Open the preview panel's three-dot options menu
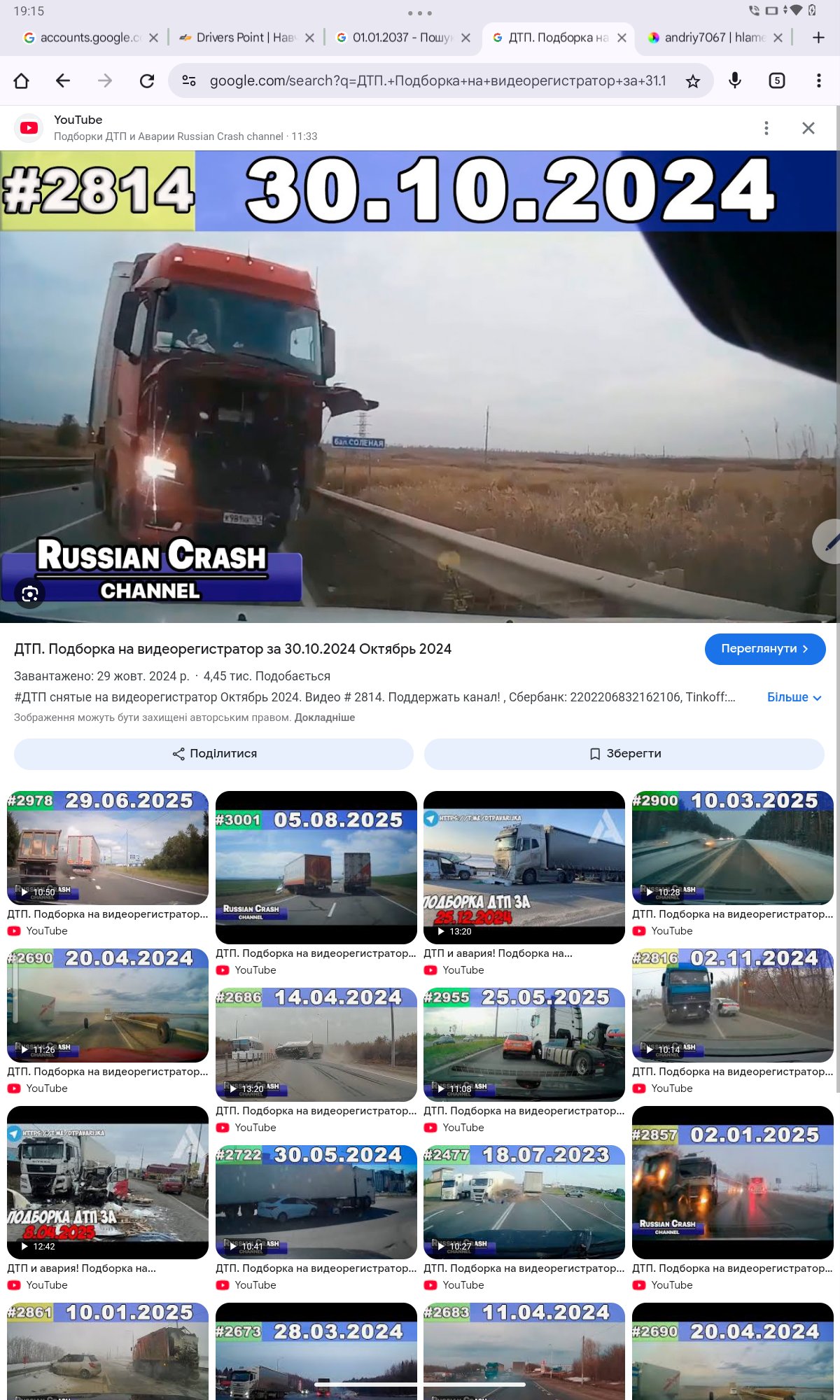Screen dimensions: 840x1400 [766, 128]
